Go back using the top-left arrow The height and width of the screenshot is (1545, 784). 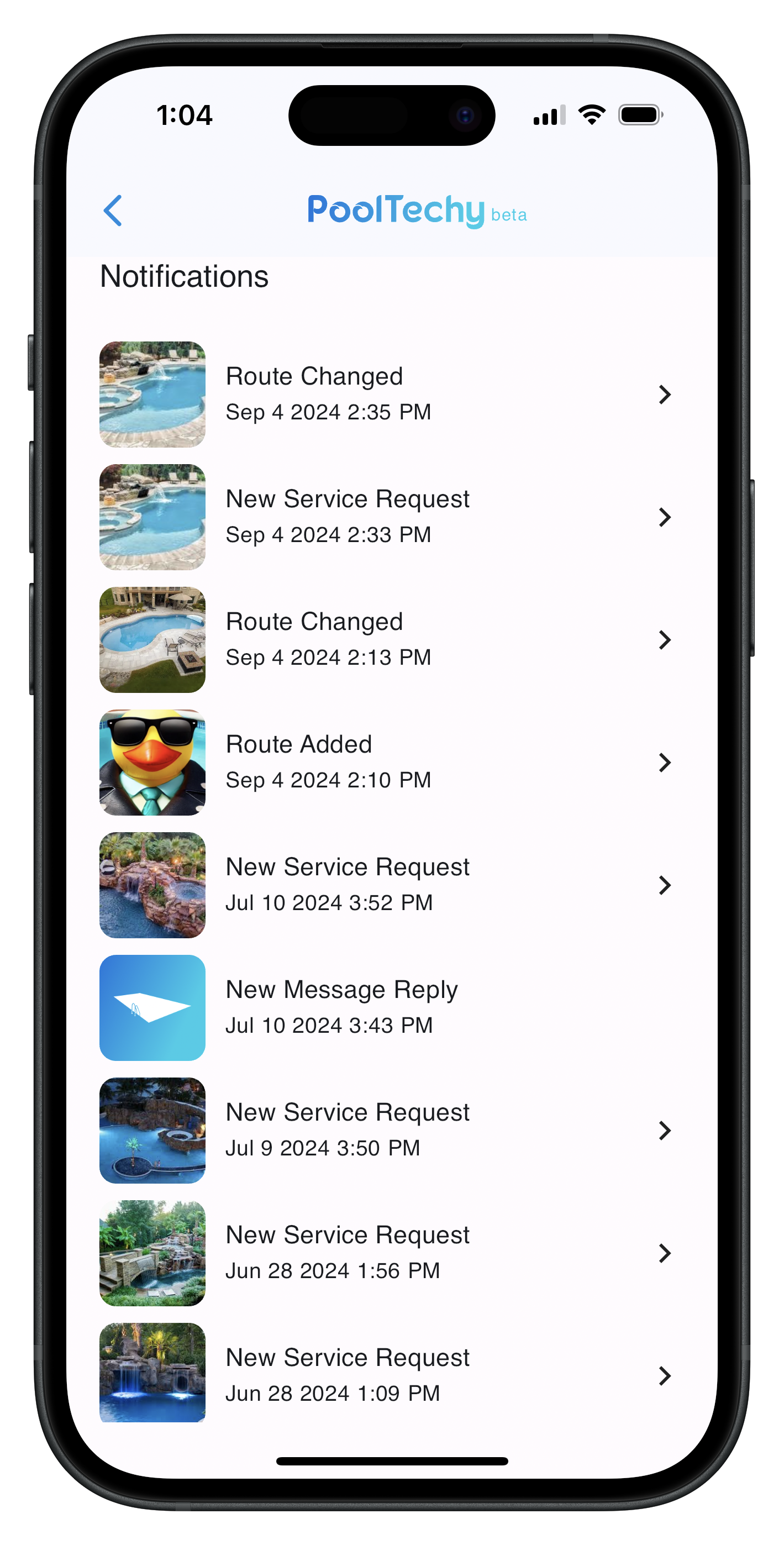tap(113, 211)
